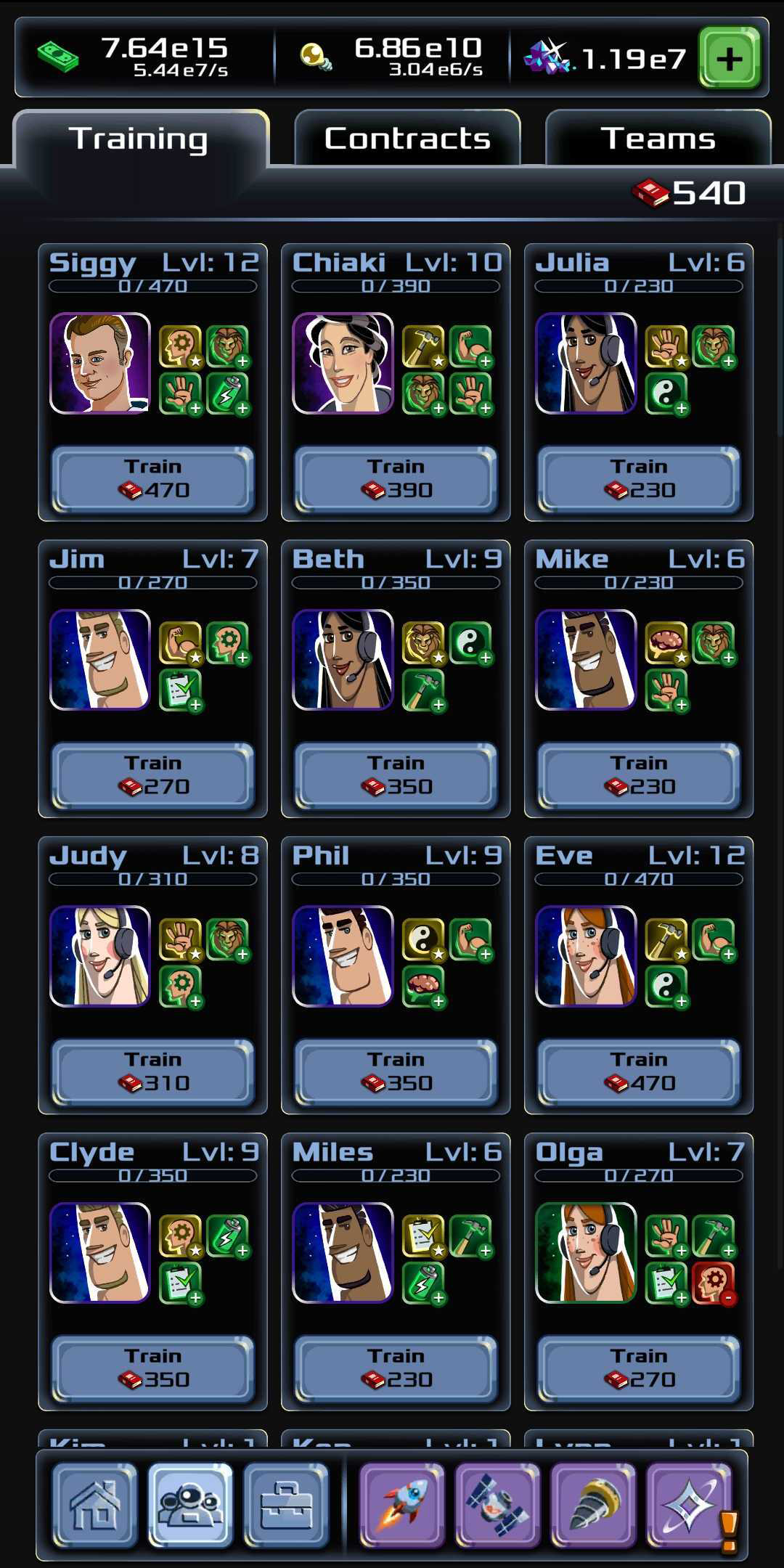Train Clyde for 350 books
This screenshot has width=784, height=1568.
tap(153, 1368)
